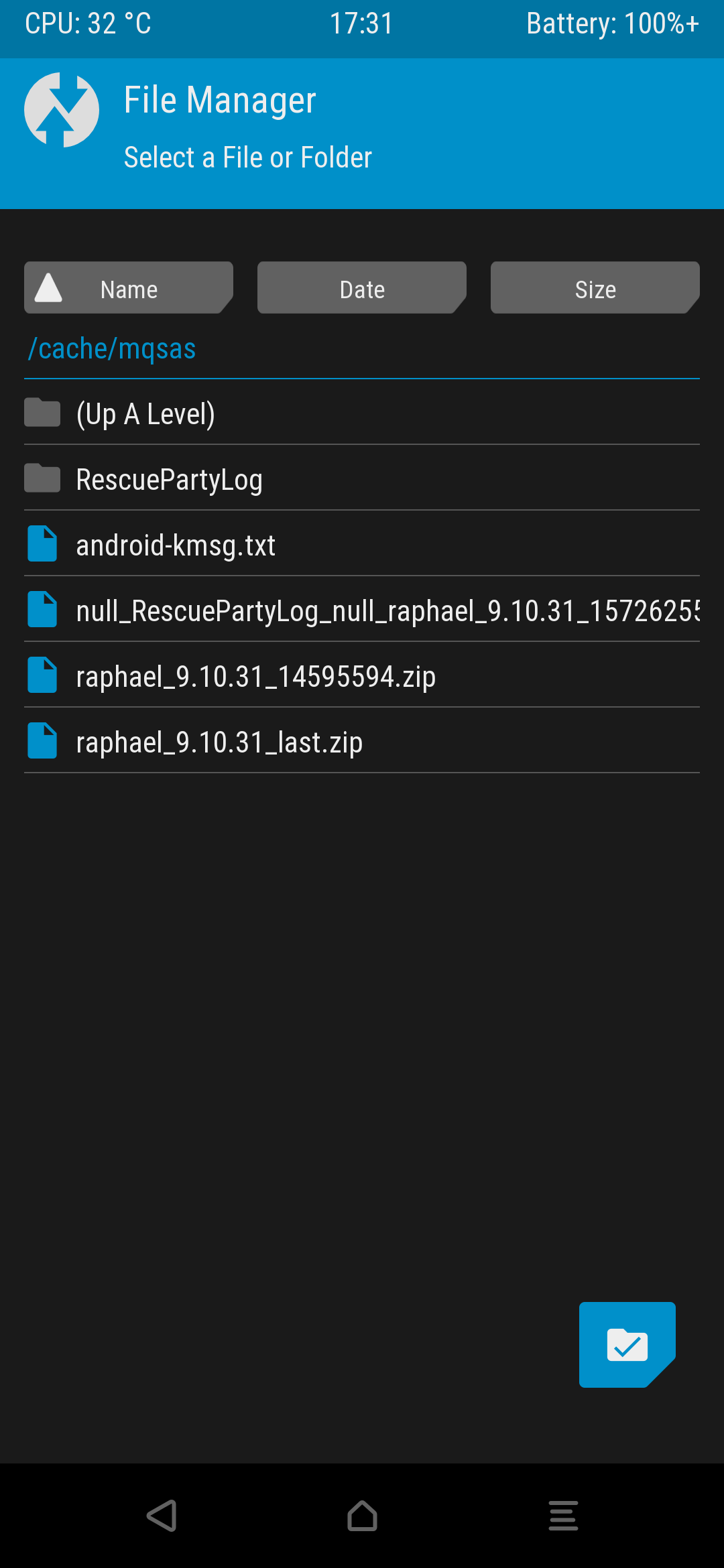Open the log console menu icon
This screenshot has width=724, height=1568.
[x=563, y=1516]
